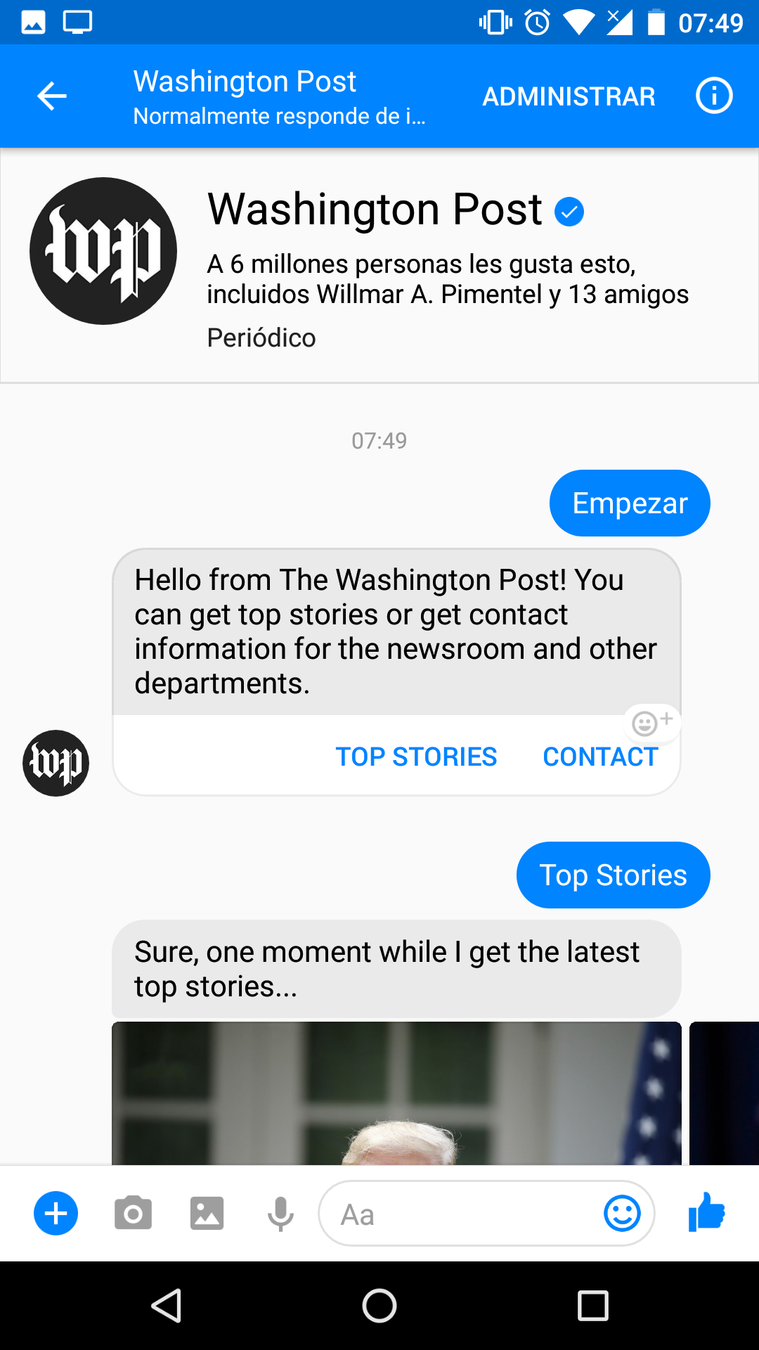Launch the camera from the chat bar
The width and height of the screenshot is (759, 1350).
[x=132, y=1214]
